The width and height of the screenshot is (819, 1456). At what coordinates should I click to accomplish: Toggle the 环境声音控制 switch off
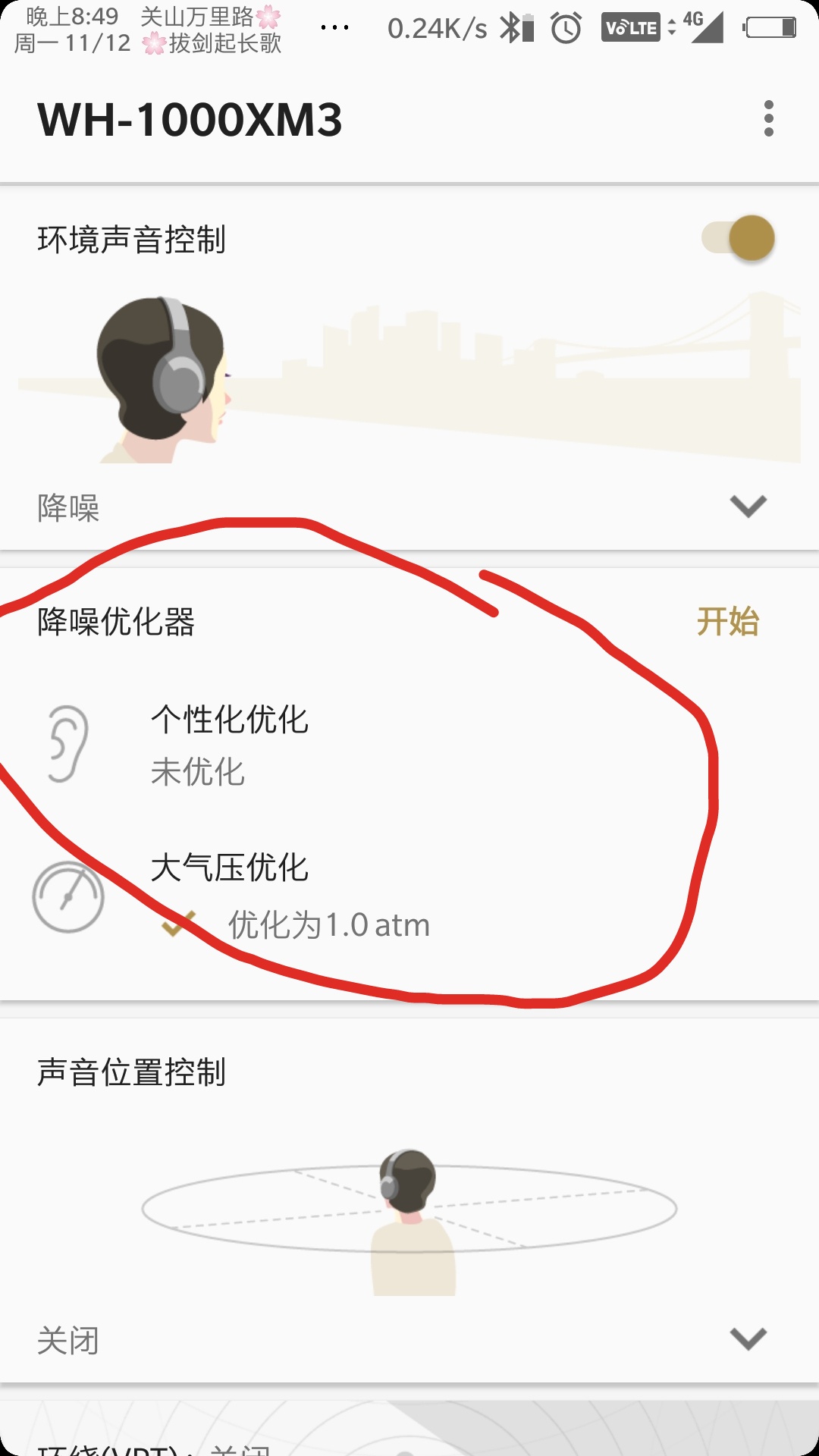[738, 238]
